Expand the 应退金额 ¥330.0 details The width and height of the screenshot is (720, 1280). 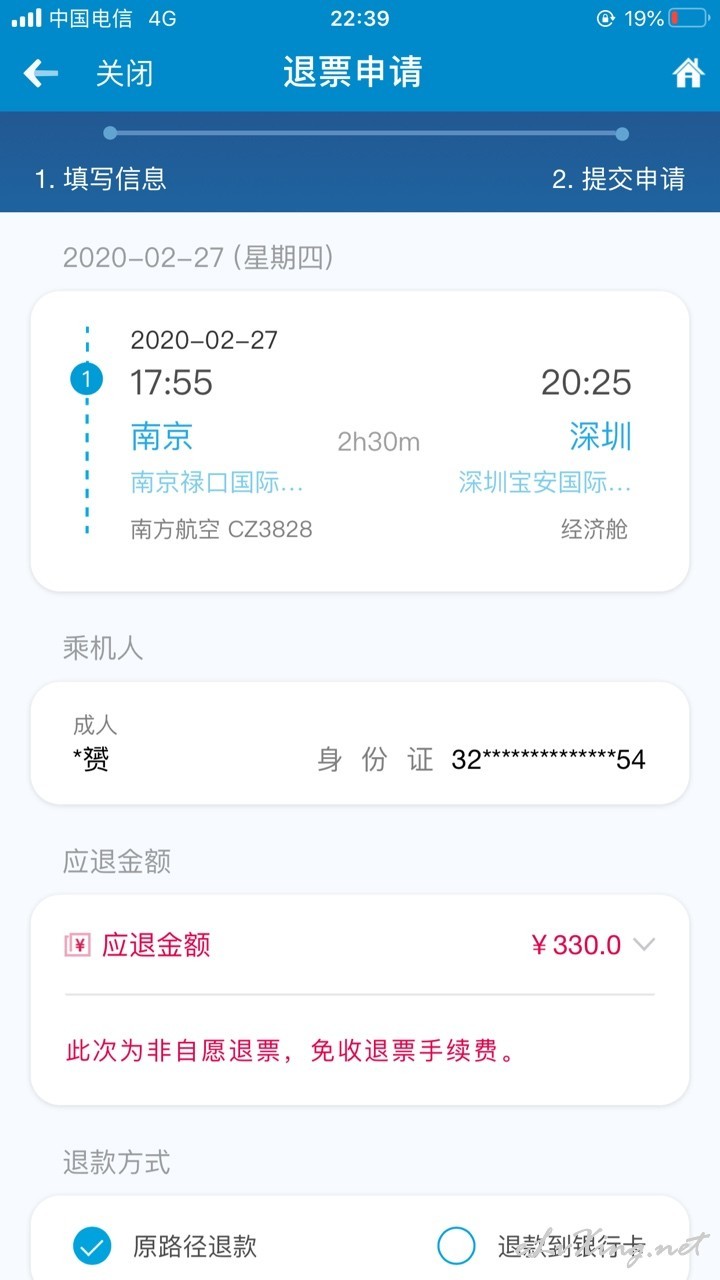point(360,945)
